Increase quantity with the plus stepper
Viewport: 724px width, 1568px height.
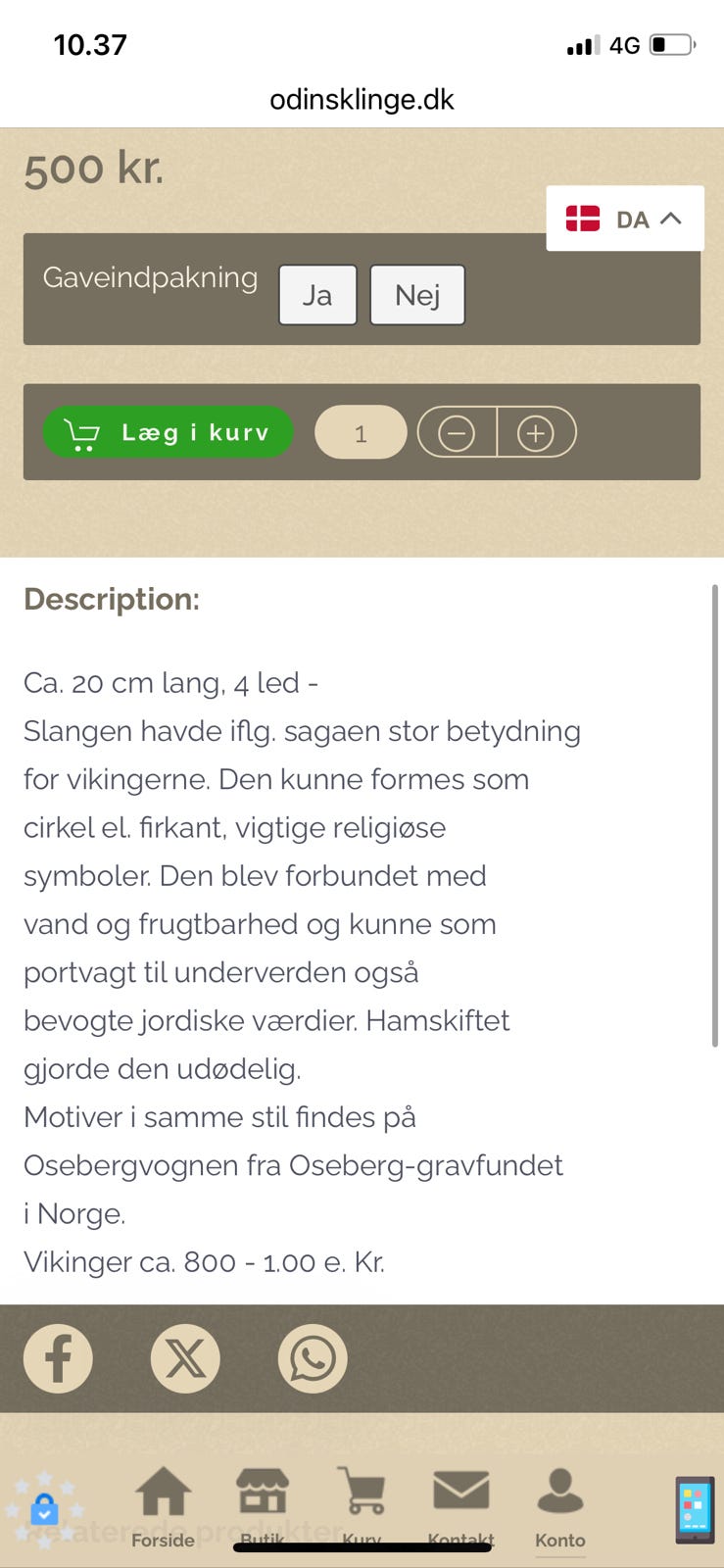coord(535,432)
